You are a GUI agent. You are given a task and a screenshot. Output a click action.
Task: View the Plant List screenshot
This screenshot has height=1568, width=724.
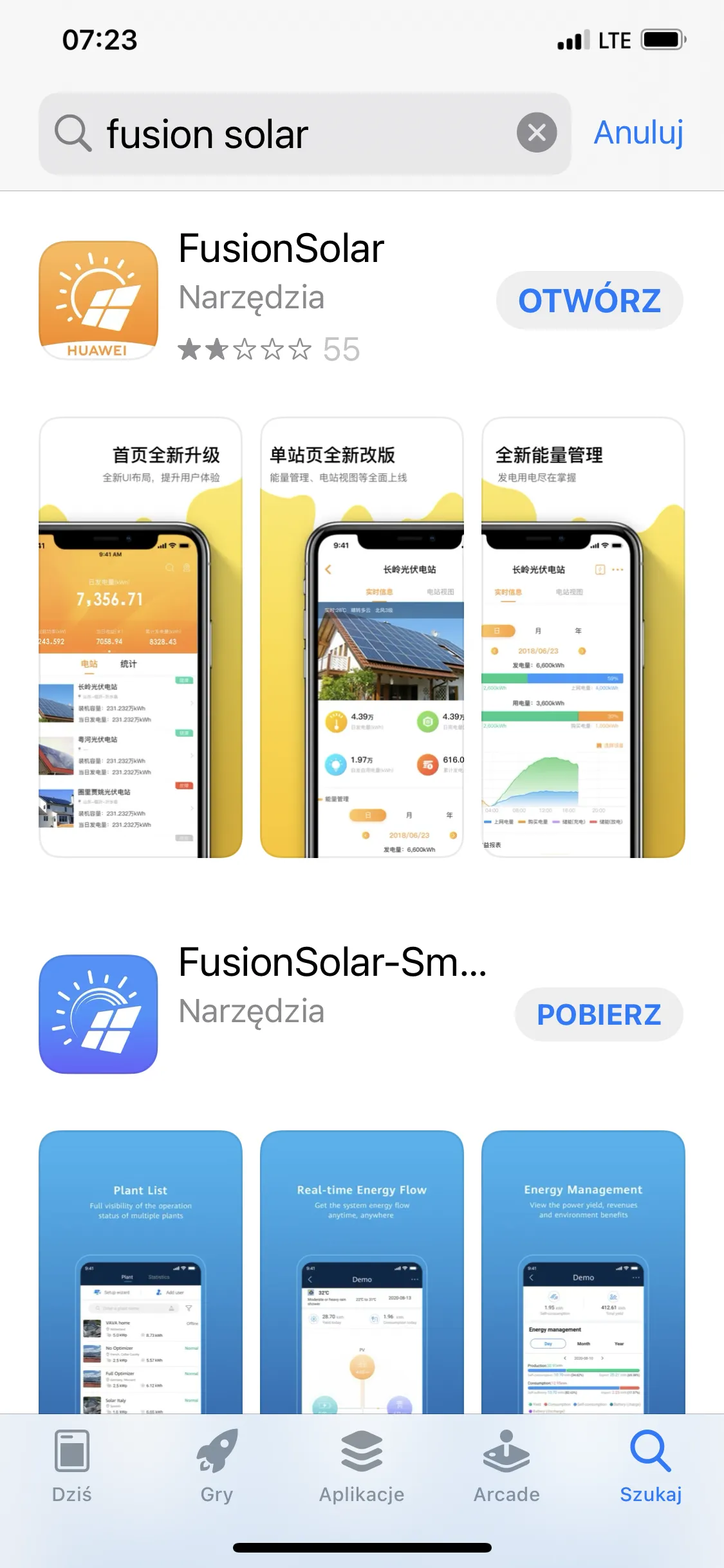140,1271
